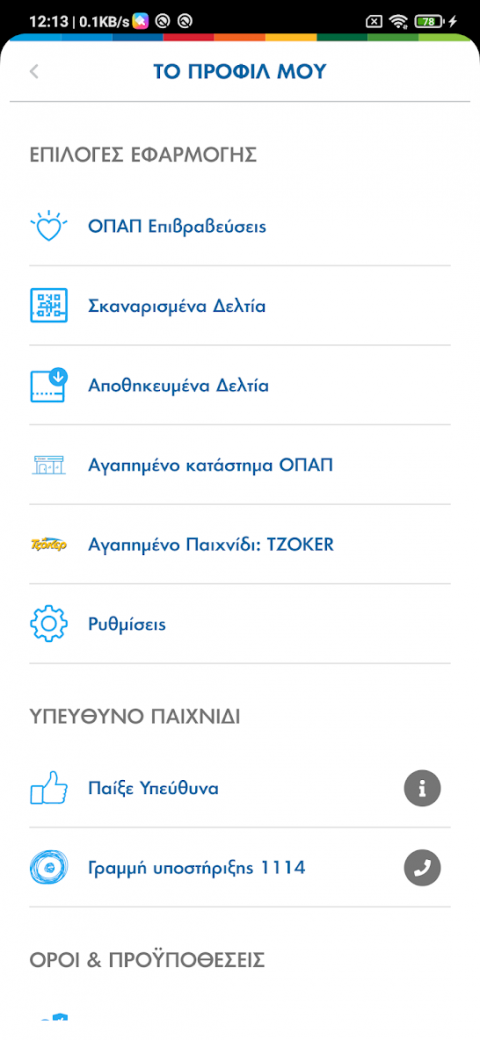Screen dimensions: 480x1040
Task: Open Ρυθμίσεις settings
Action: coord(240,624)
